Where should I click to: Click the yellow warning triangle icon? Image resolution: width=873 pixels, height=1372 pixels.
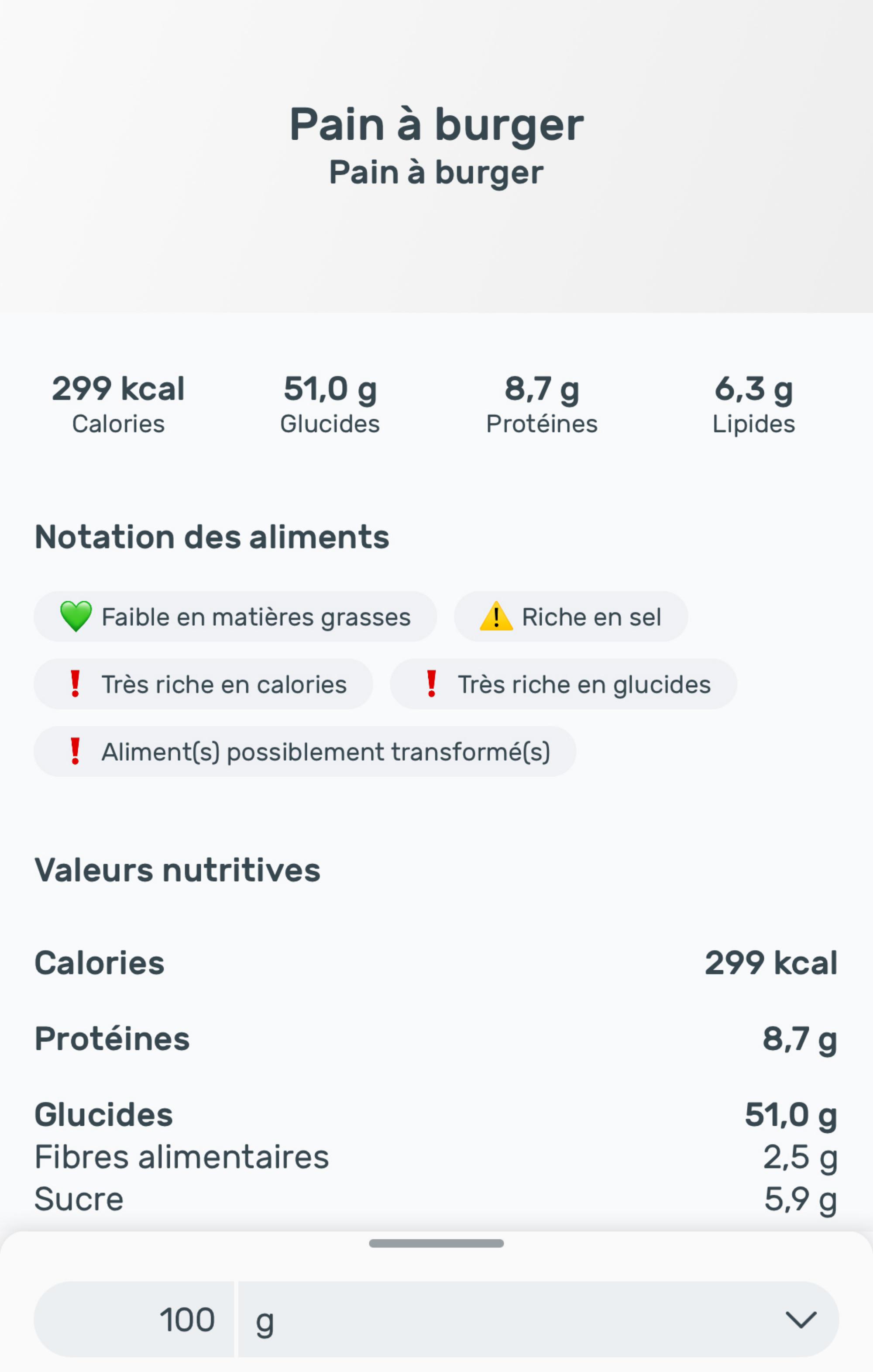[497, 617]
